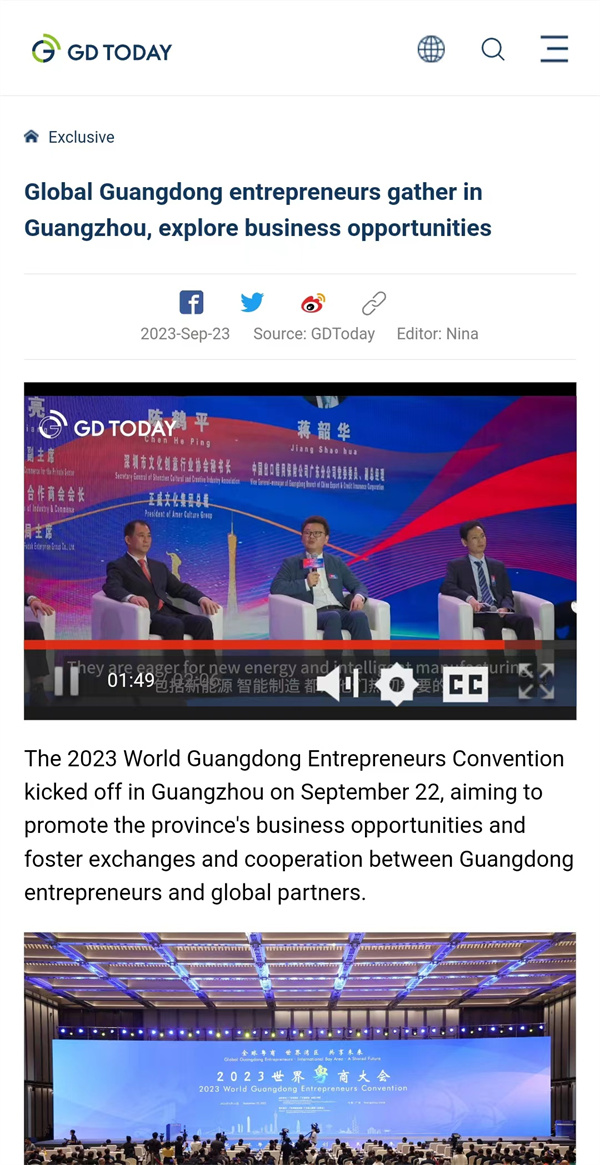Share the article on Weibo
Screen dimensions: 600x1165
click(x=313, y=303)
